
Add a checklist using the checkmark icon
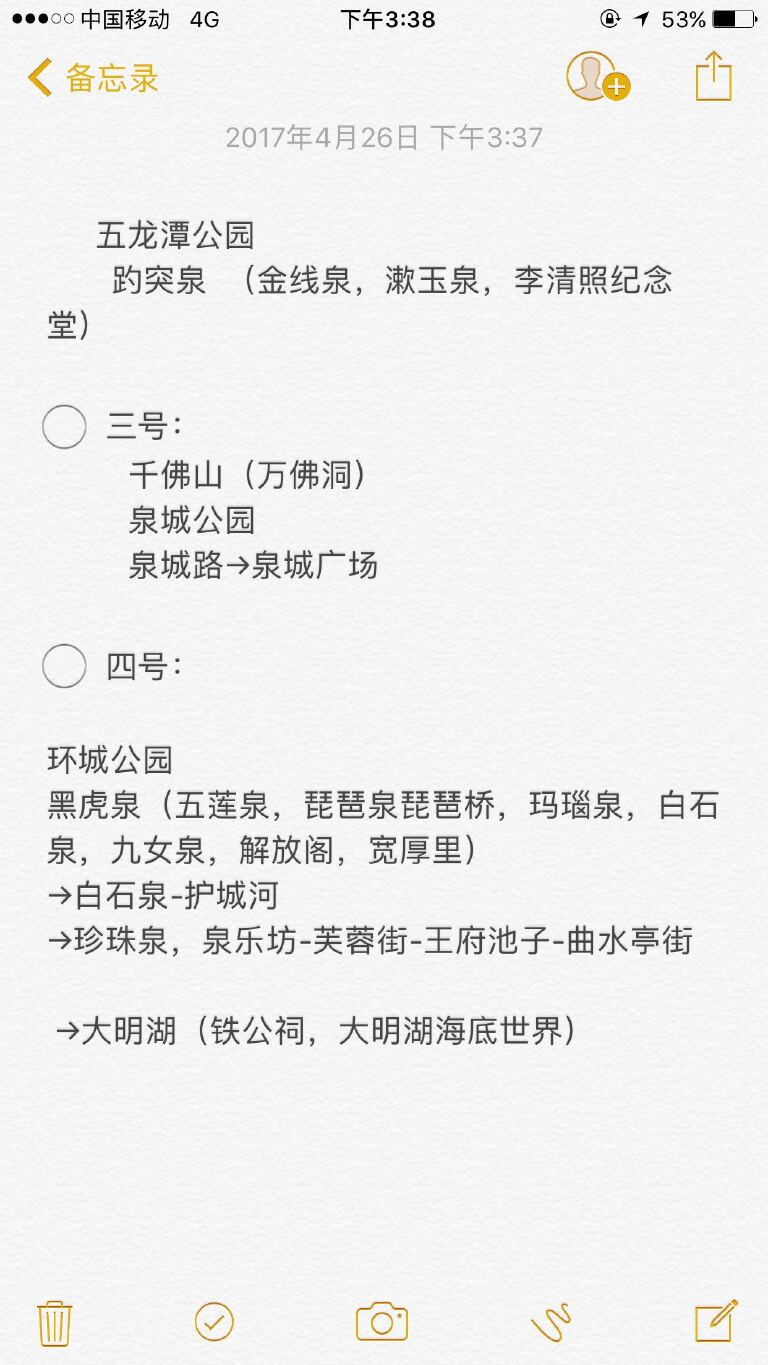(x=214, y=1322)
